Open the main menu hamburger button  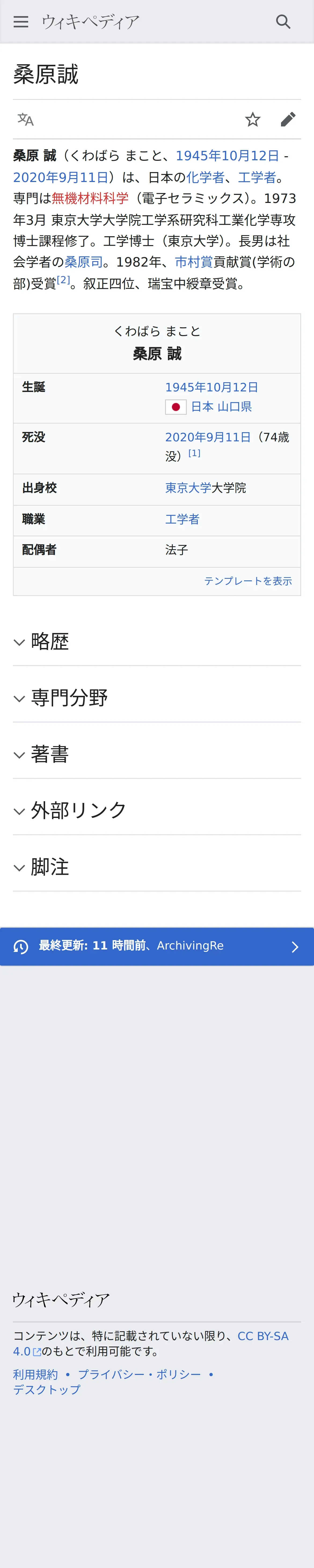(21, 22)
